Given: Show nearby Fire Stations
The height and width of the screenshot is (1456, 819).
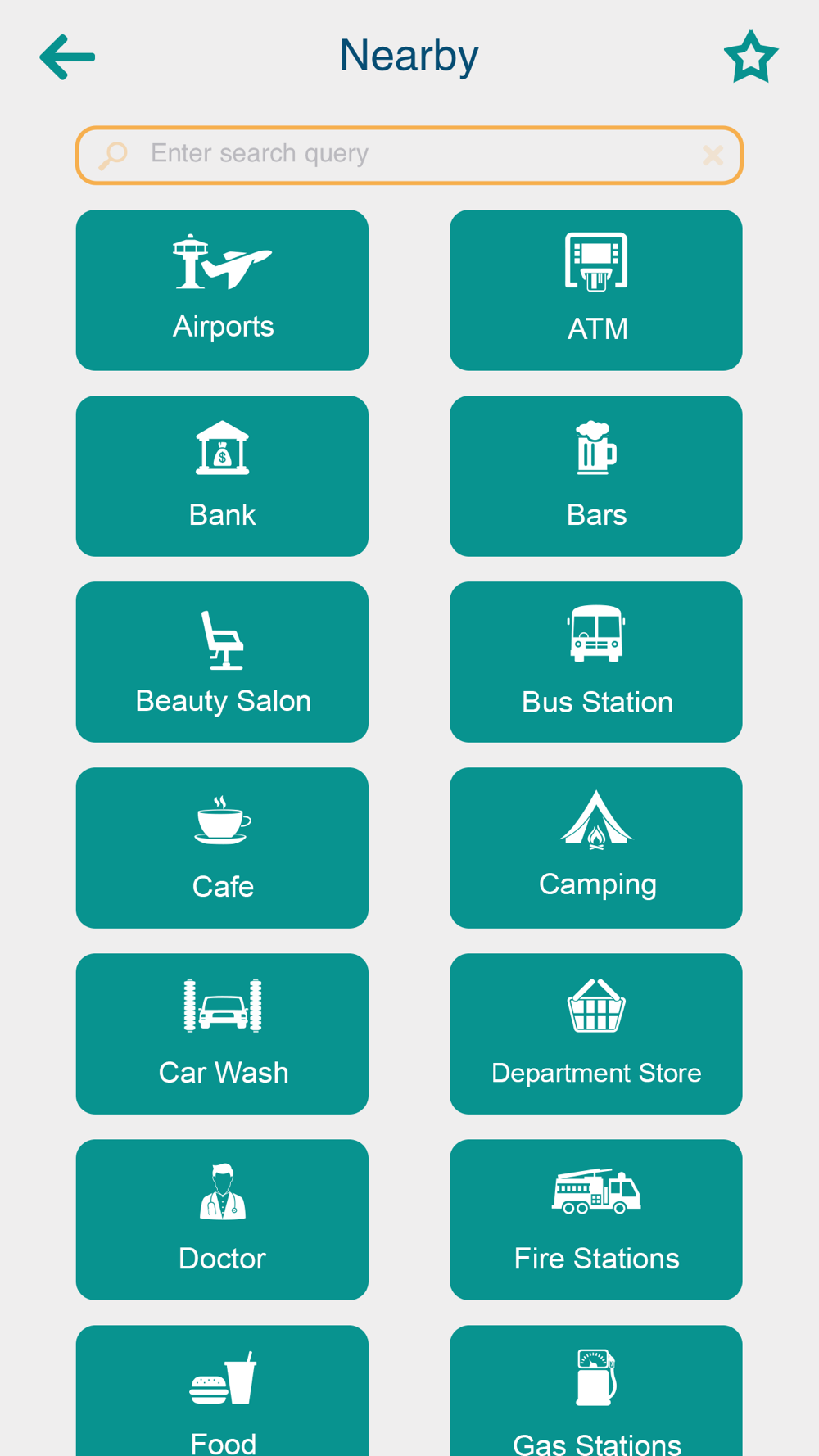Looking at the screenshot, I should click(596, 1219).
